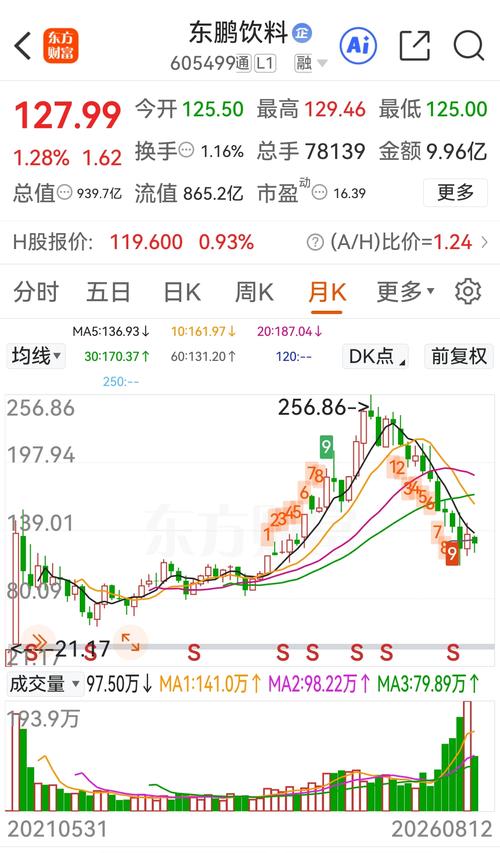Select the 月K chart tab
This screenshot has width=500, height=853.
(x=327, y=292)
